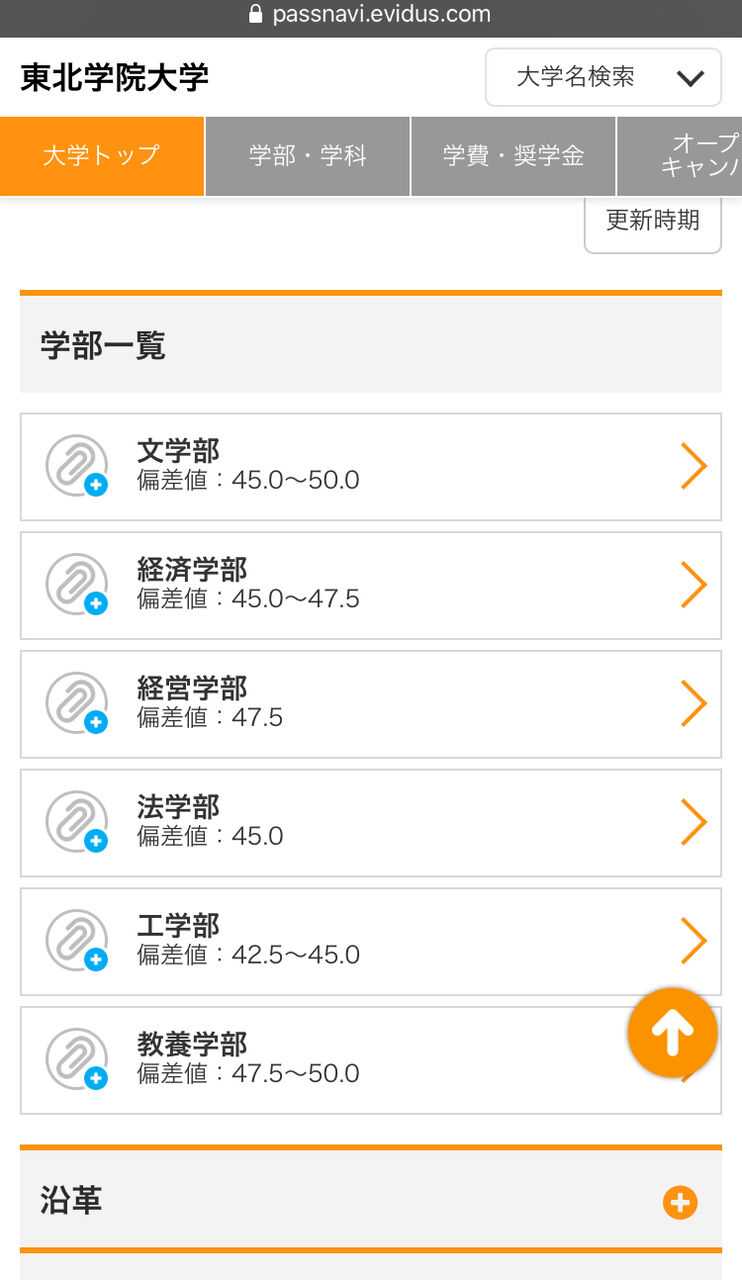
Task: Jump back to top with orange arrow button
Action: tap(673, 1033)
